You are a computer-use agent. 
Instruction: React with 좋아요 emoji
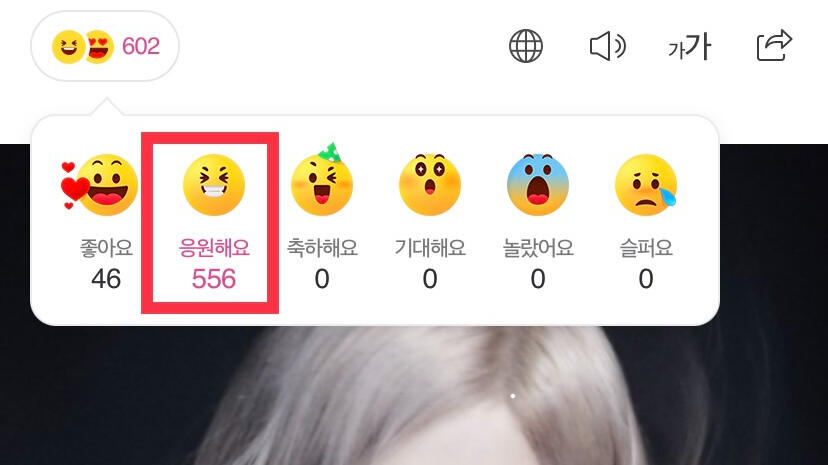pyautogui.click(x=105, y=187)
